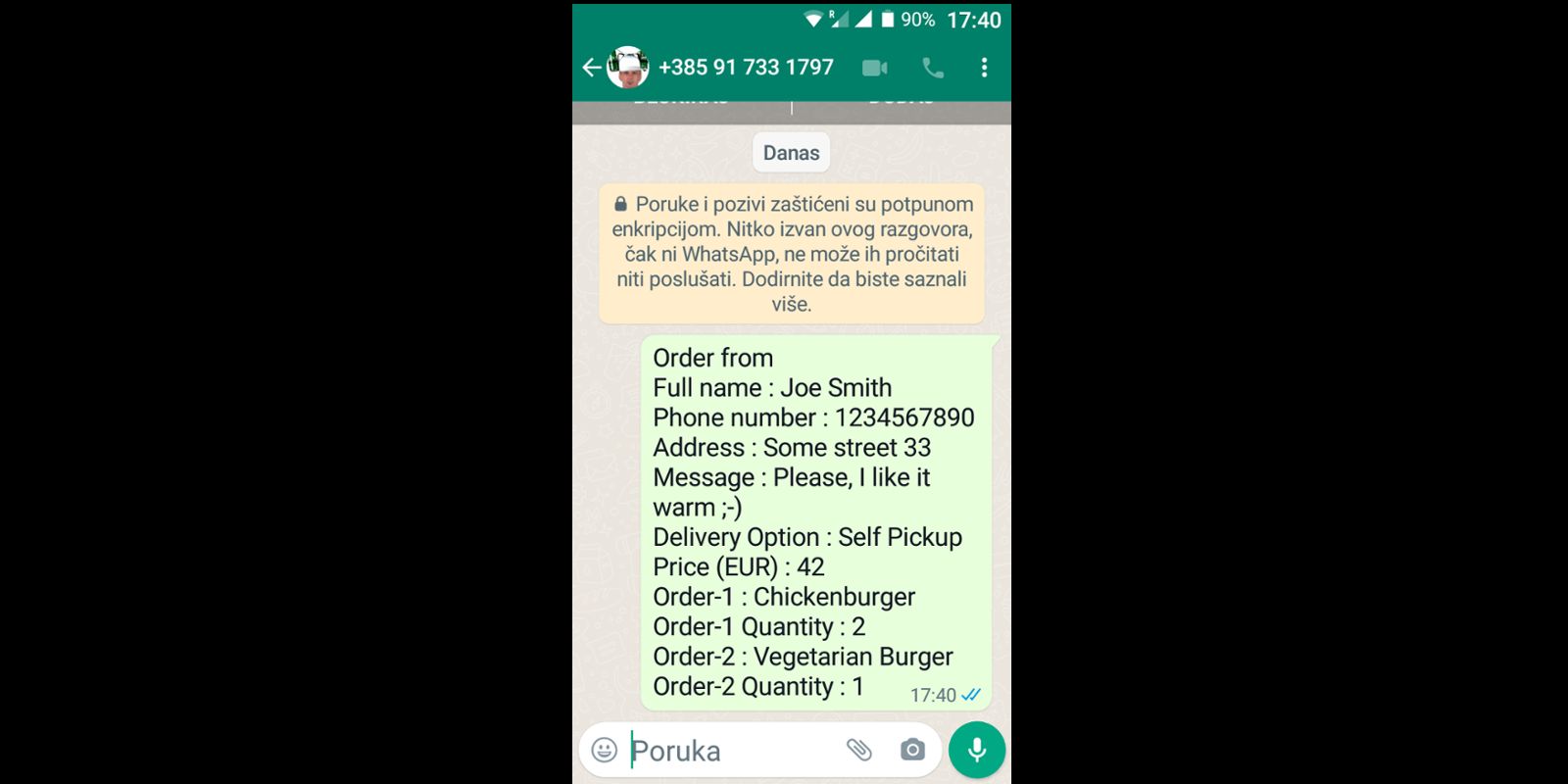This screenshot has width=1568, height=784.
Task: Tap the microphone voice message button
Action: pos(977,751)
